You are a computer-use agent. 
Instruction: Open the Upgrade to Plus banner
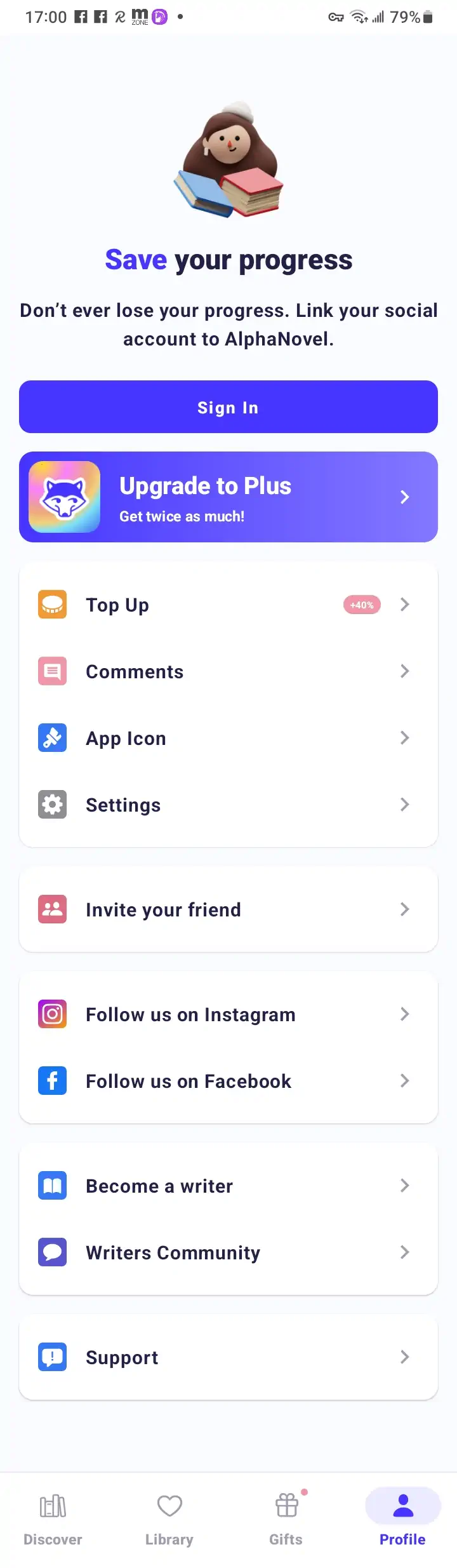click(228, 497)
